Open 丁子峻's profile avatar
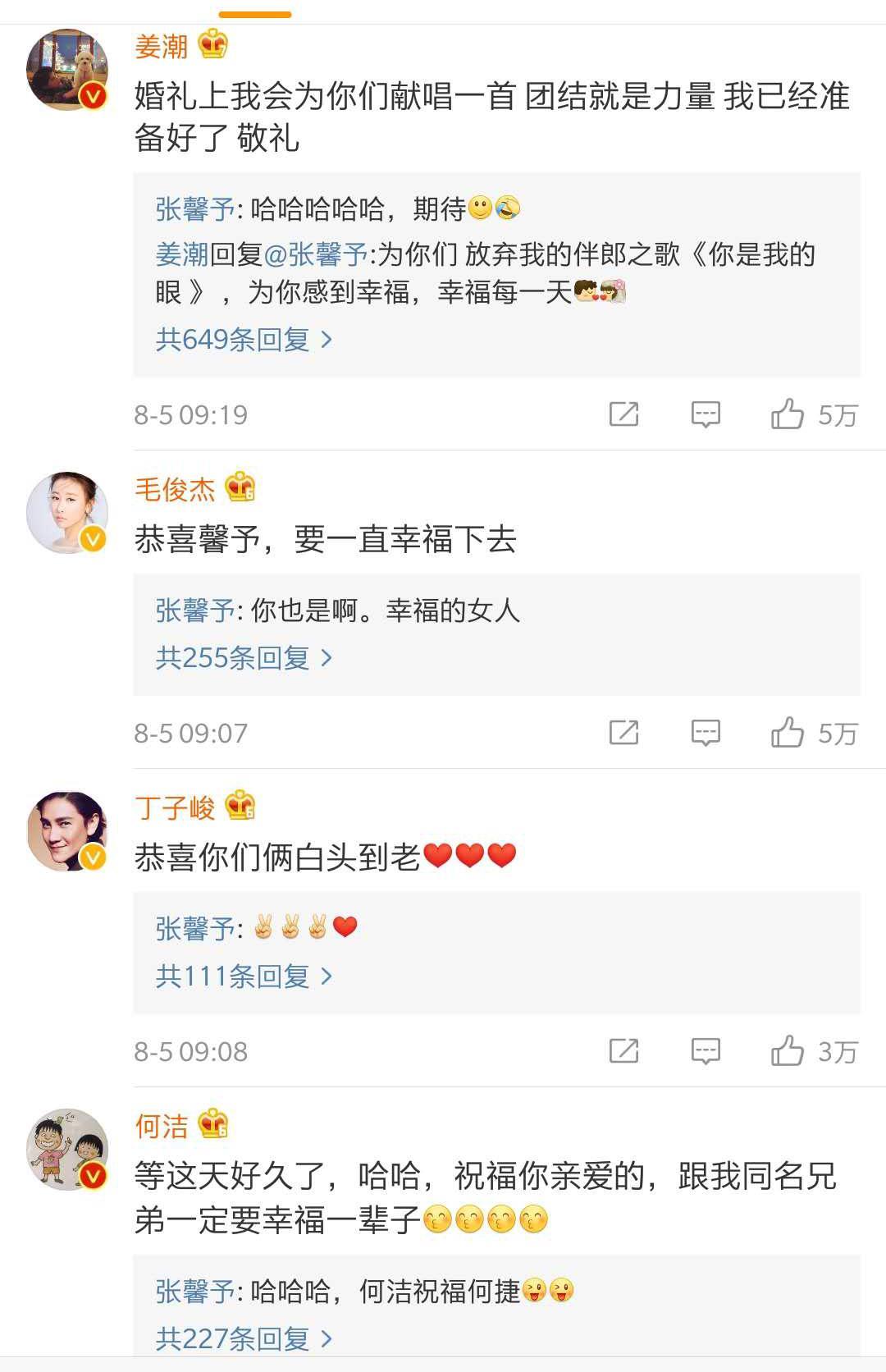886x1372 pixels. [68, 831]
